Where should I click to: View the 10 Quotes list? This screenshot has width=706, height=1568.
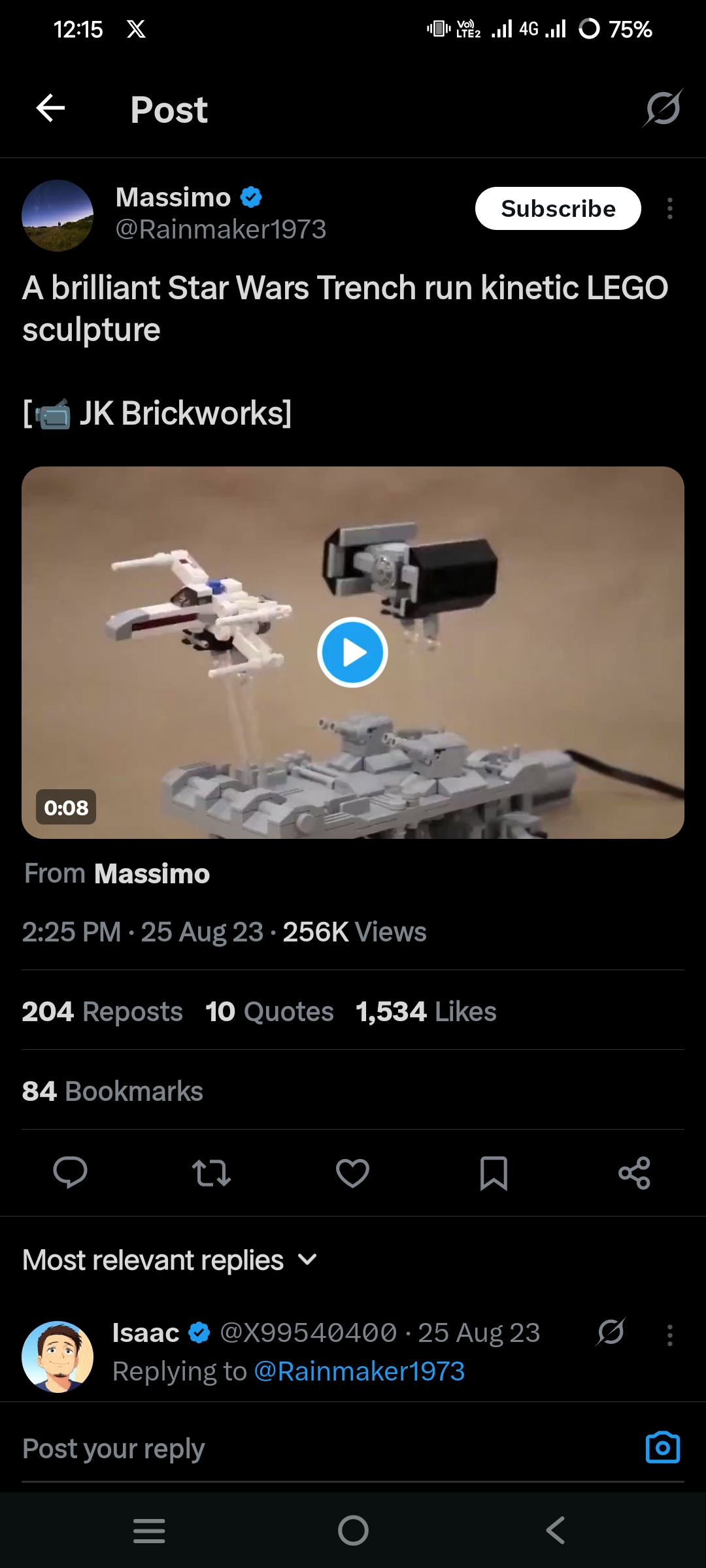coord(269,1011)
